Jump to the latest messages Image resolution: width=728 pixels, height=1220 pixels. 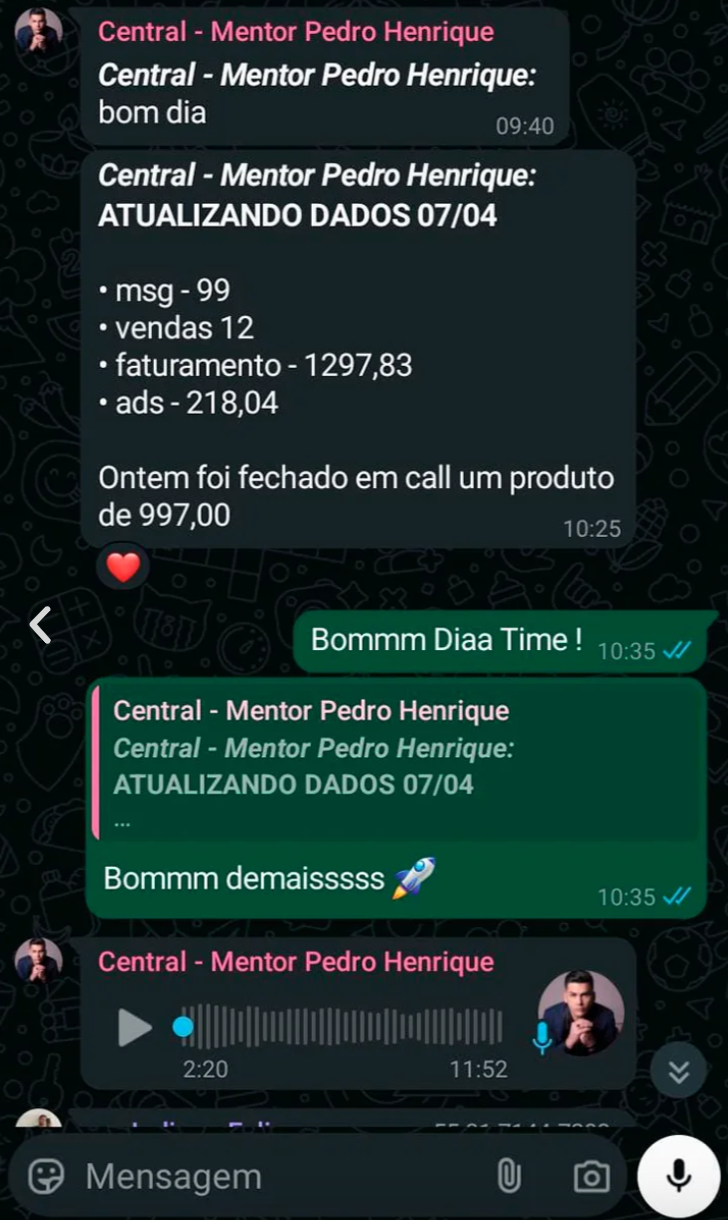click(679, 1072)
